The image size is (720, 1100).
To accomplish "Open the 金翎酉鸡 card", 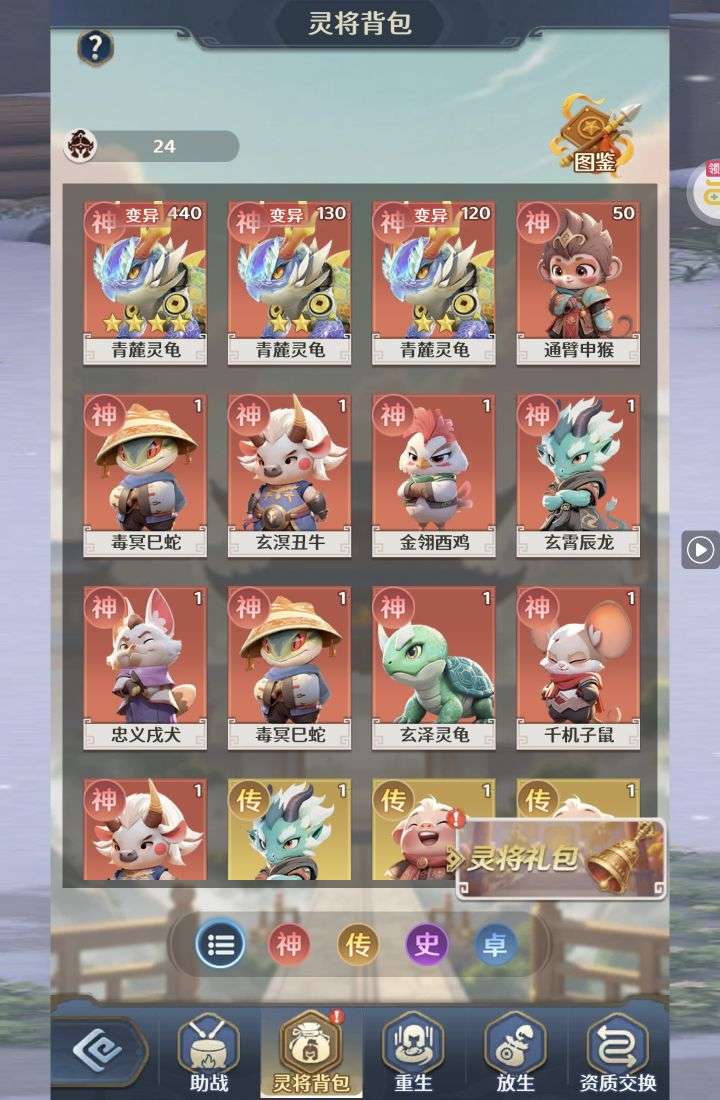I will tap(433, 475).
